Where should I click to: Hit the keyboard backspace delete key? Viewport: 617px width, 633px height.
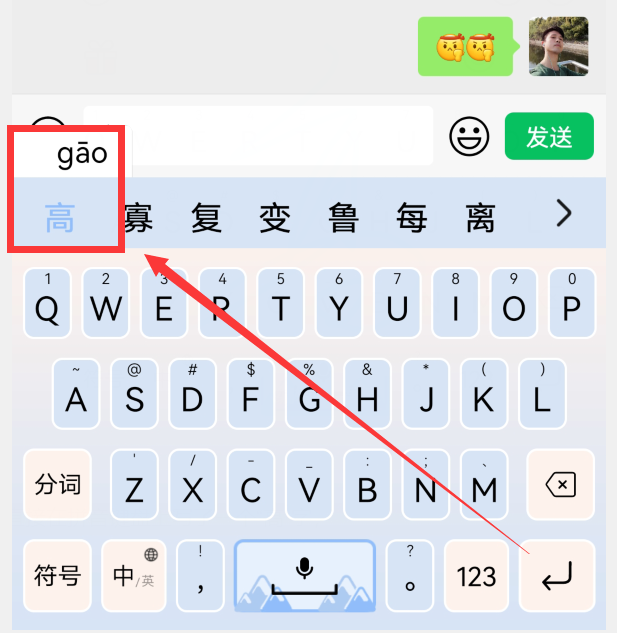(x=561, y=485)
